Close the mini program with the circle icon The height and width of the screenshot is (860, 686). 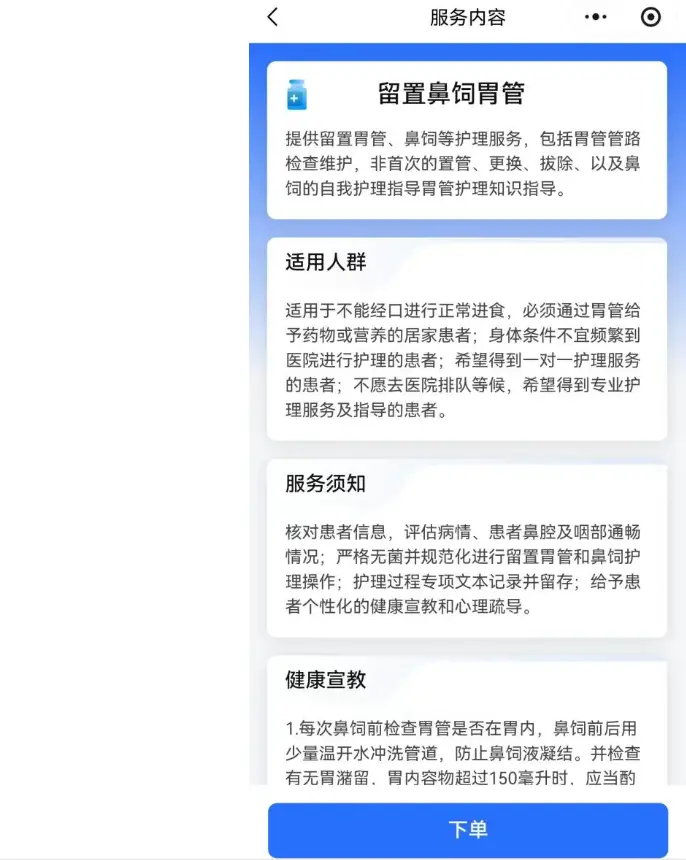point(651,17)
